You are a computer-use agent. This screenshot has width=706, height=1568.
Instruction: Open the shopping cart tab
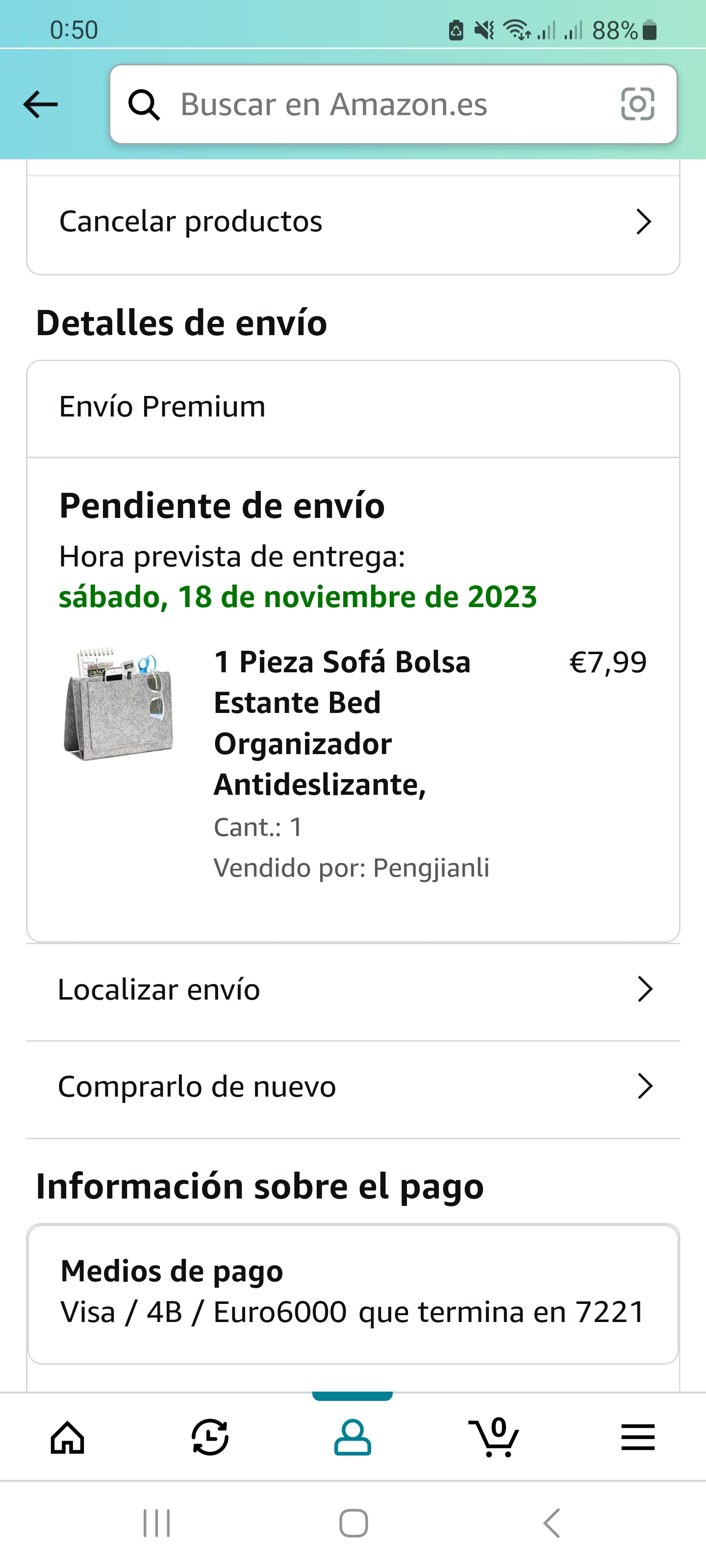[494, 1438]
